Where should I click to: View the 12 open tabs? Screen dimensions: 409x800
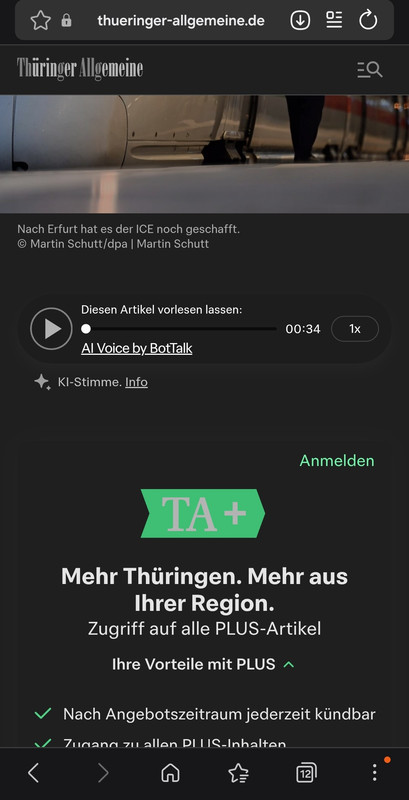coord(306,773)
